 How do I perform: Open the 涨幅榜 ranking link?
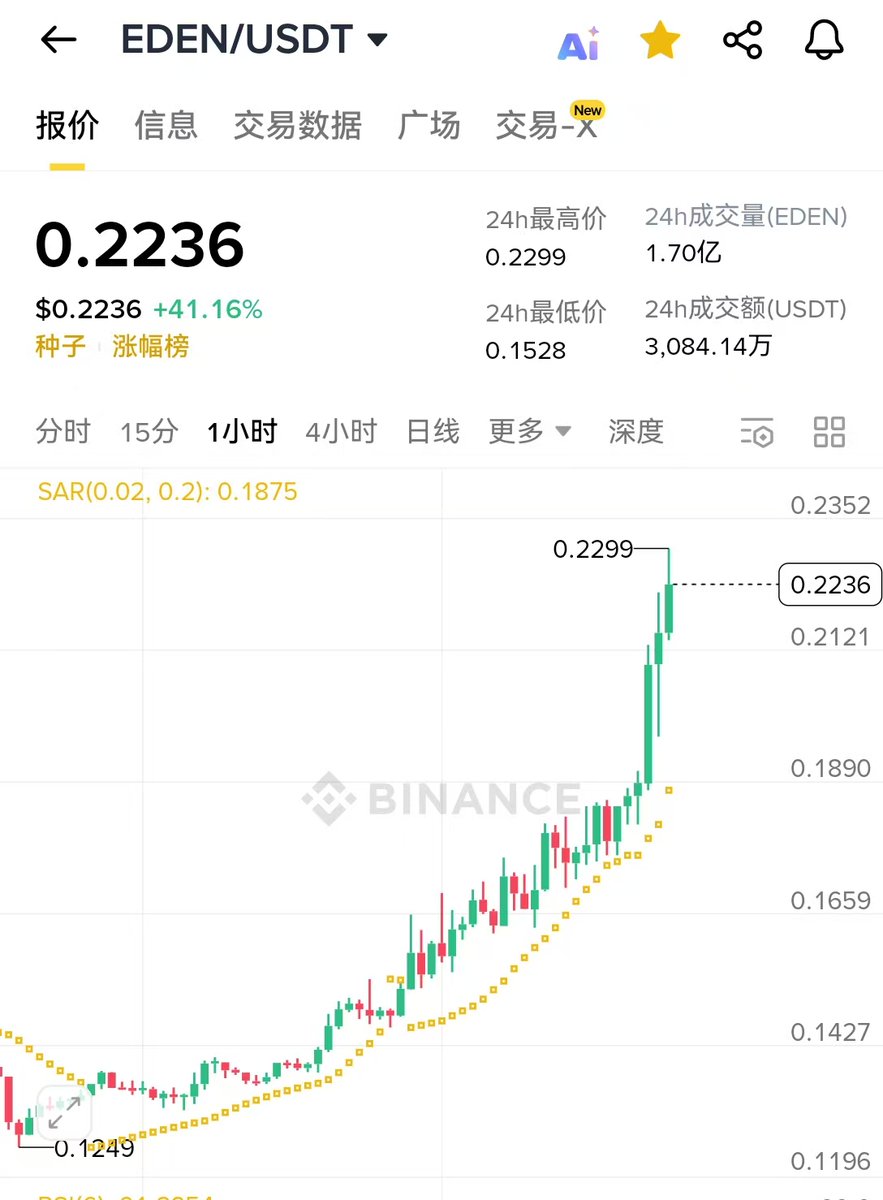[x=151, y=347]
